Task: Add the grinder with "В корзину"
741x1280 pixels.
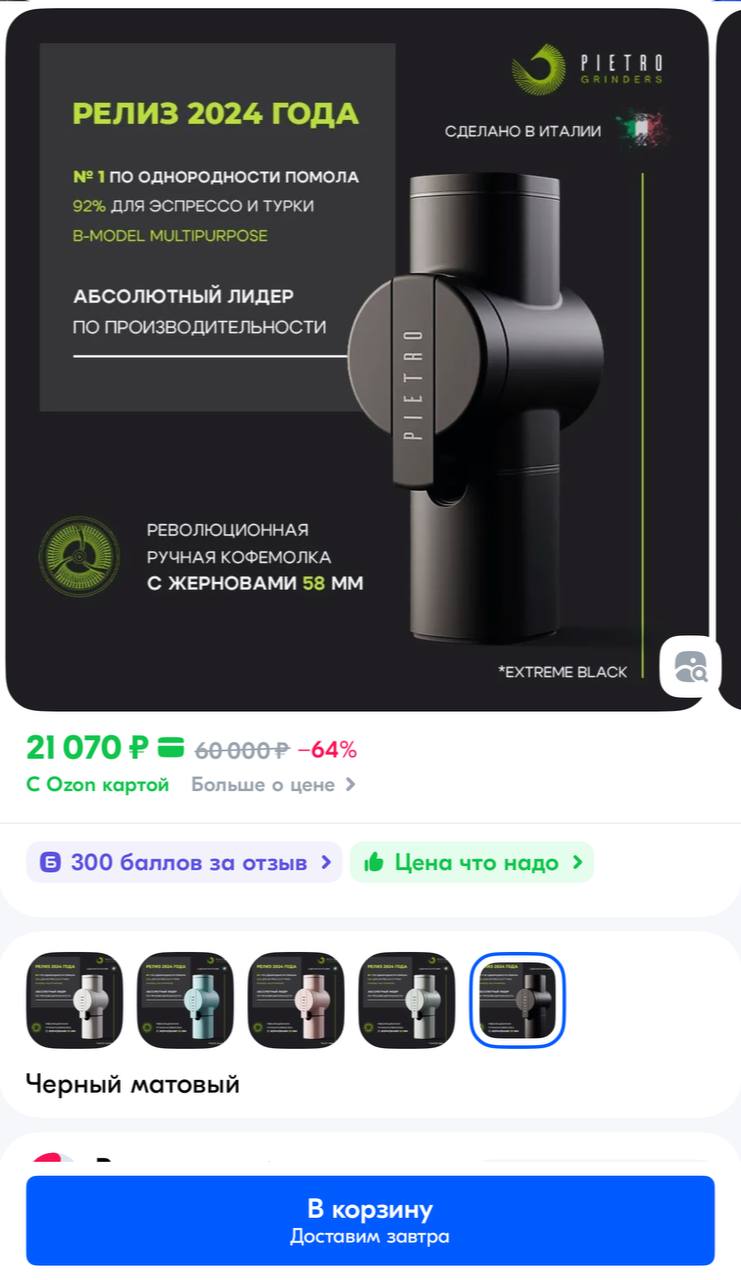Action: (370, 1220)
